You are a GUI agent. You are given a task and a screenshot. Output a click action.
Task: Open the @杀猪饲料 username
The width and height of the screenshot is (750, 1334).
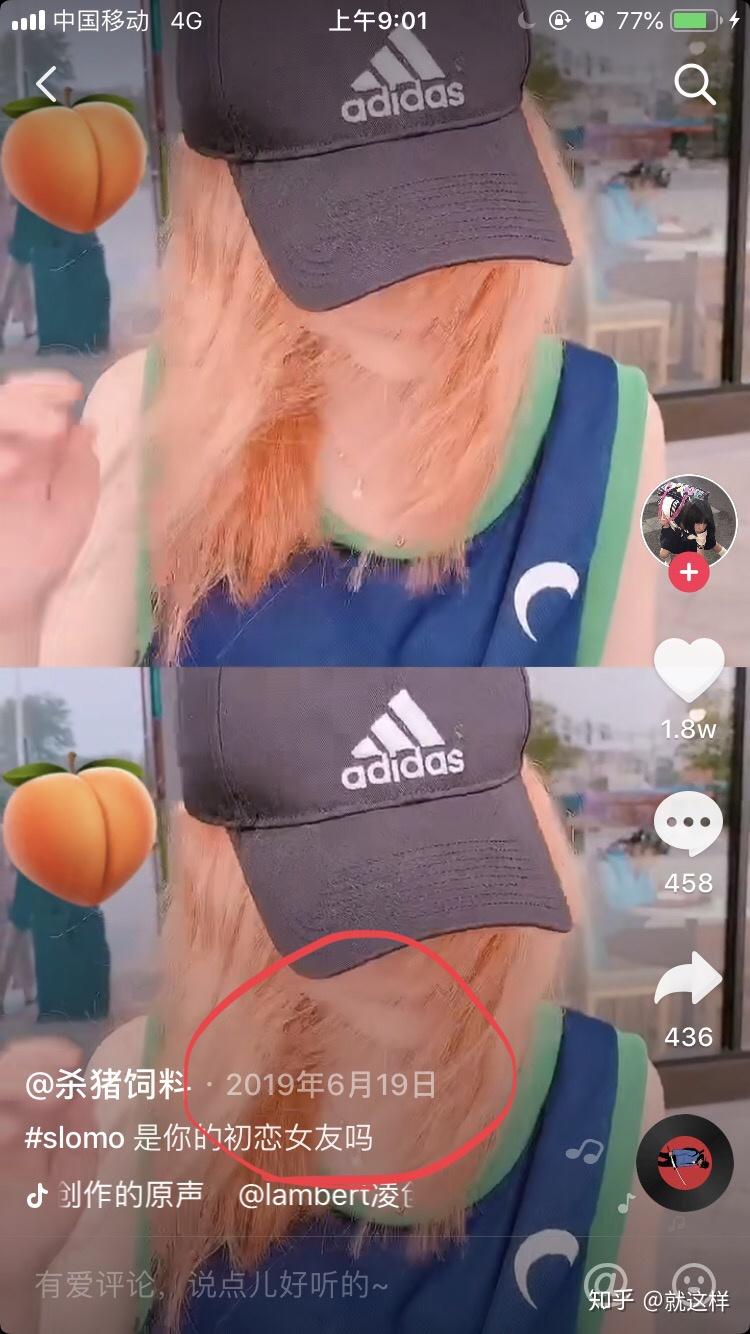pos(107,1085)
